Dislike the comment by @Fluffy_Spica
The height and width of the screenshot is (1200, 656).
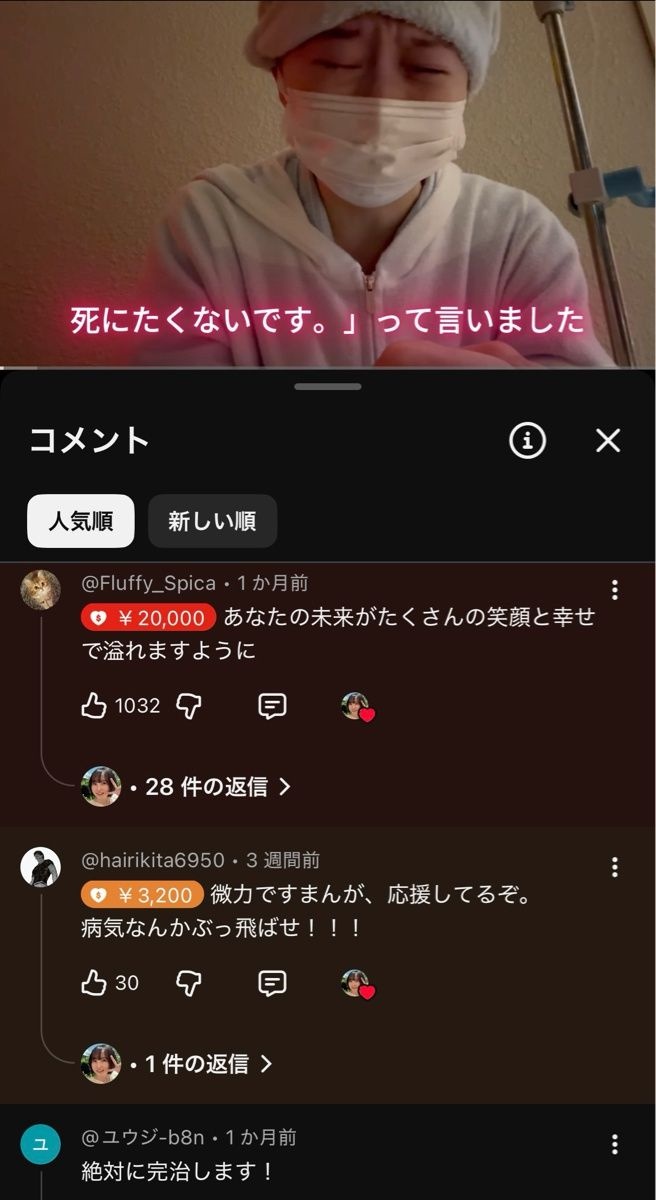pos(189,706)
